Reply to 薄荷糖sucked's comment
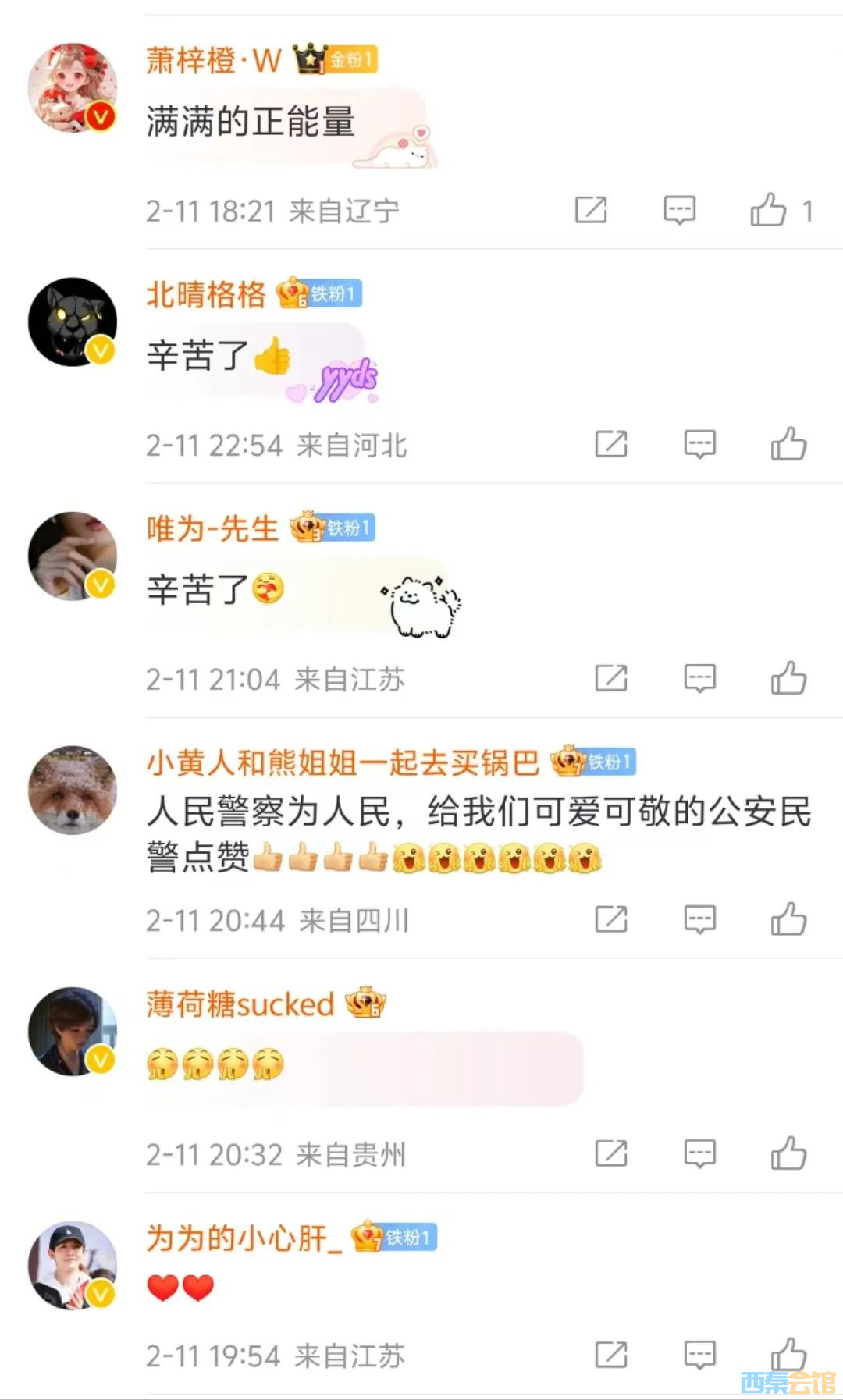The image size is (843, 1400). pyautogui.click(x=699, y=1153)
